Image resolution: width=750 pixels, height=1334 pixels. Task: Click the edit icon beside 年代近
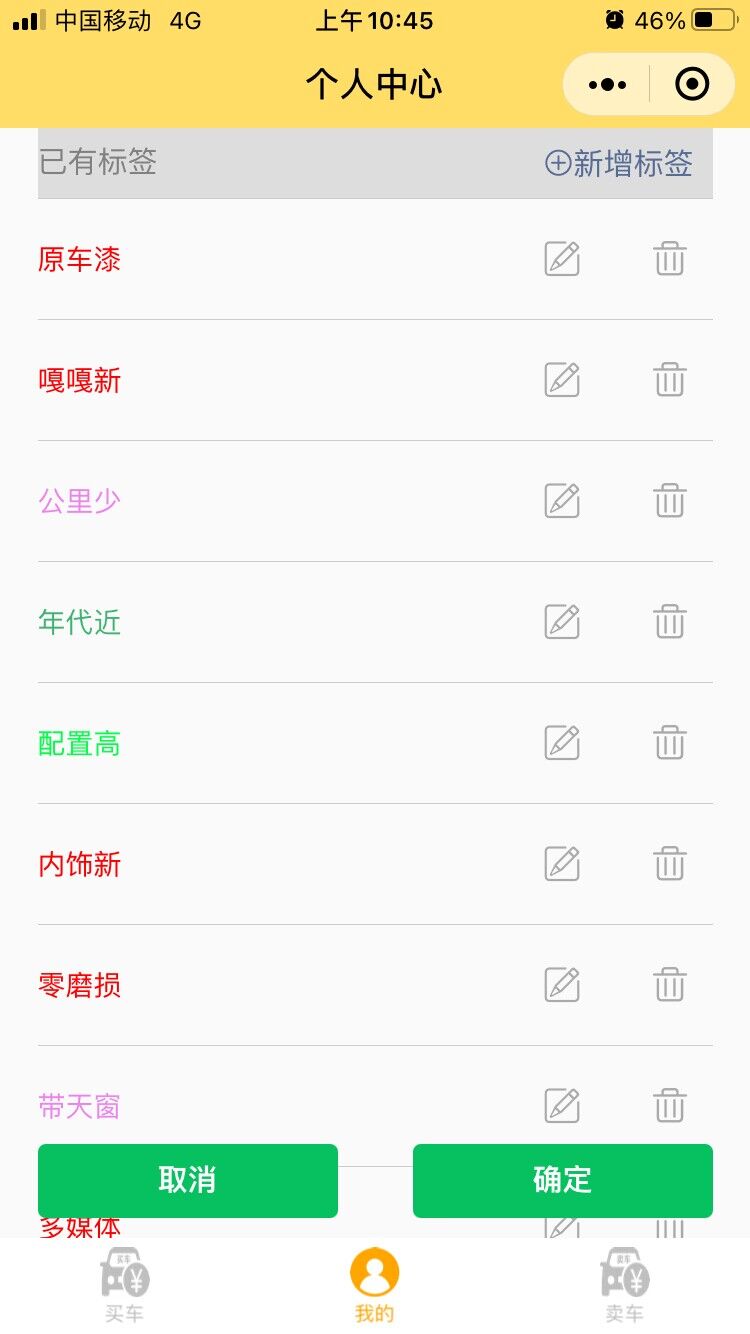[x=561, y=622]
